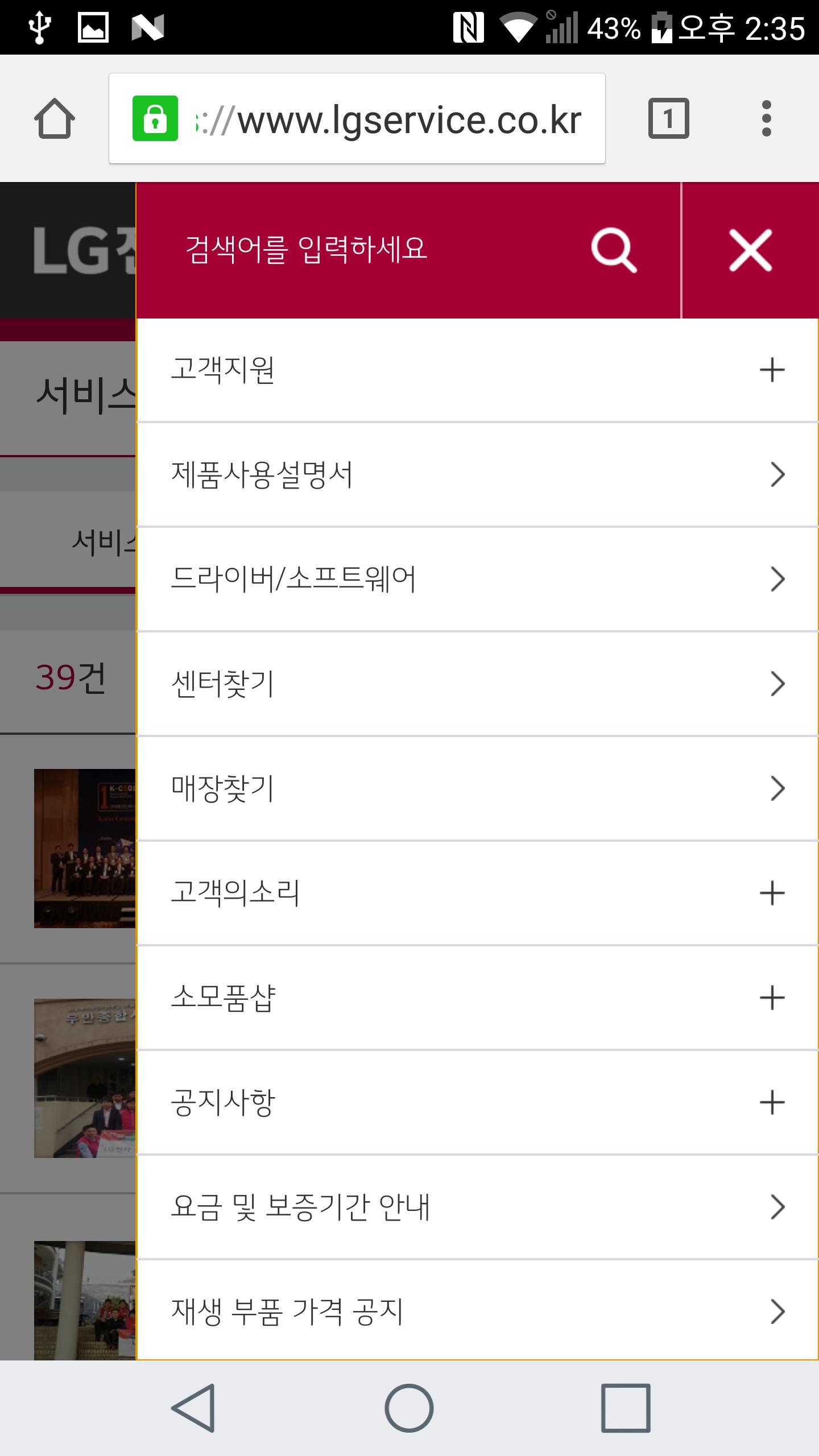
Task: Tap the system back button
Action: [x=193, y=1408]
